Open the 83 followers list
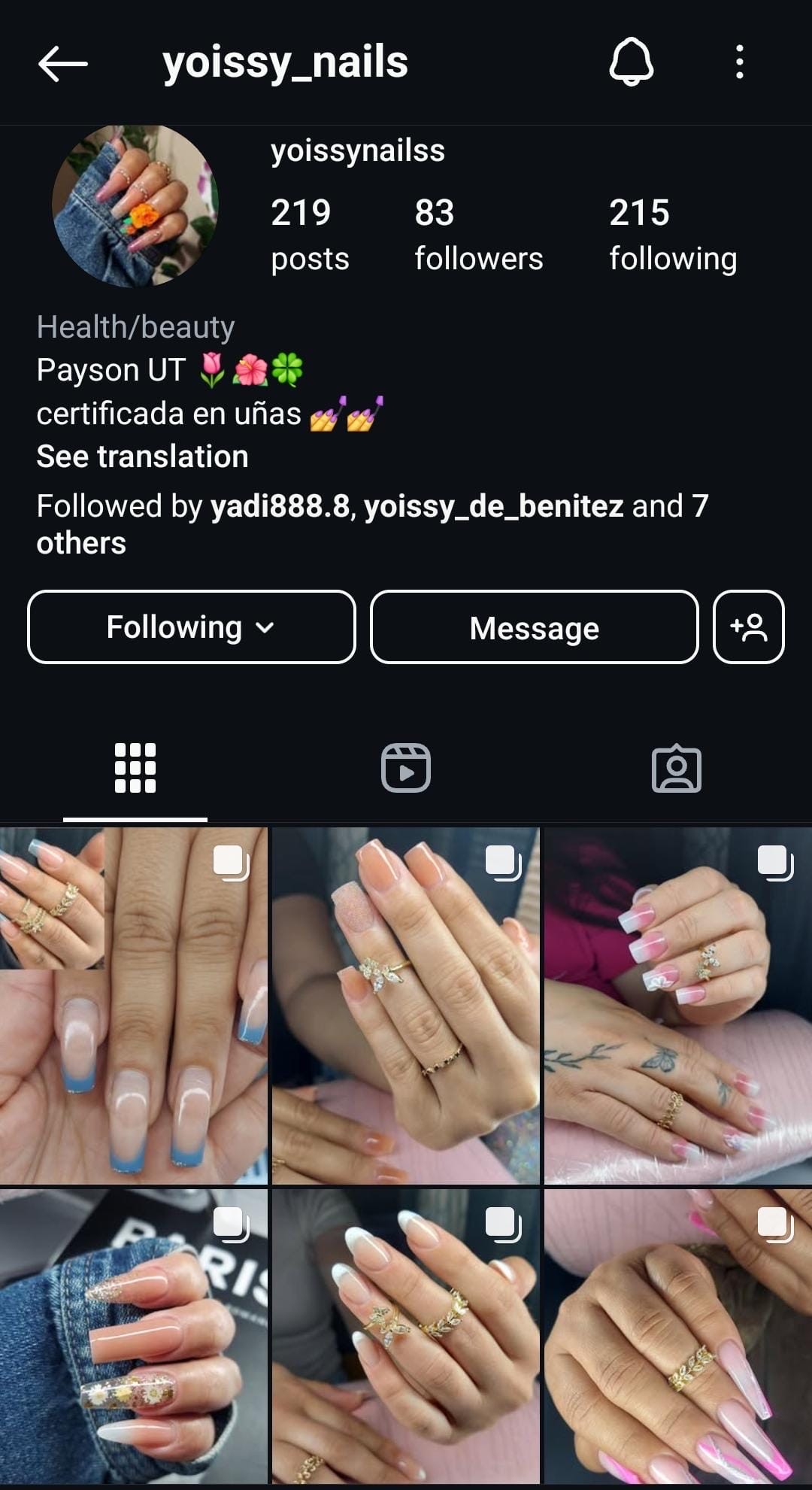 pyautogui.click(x=478, y=234)
